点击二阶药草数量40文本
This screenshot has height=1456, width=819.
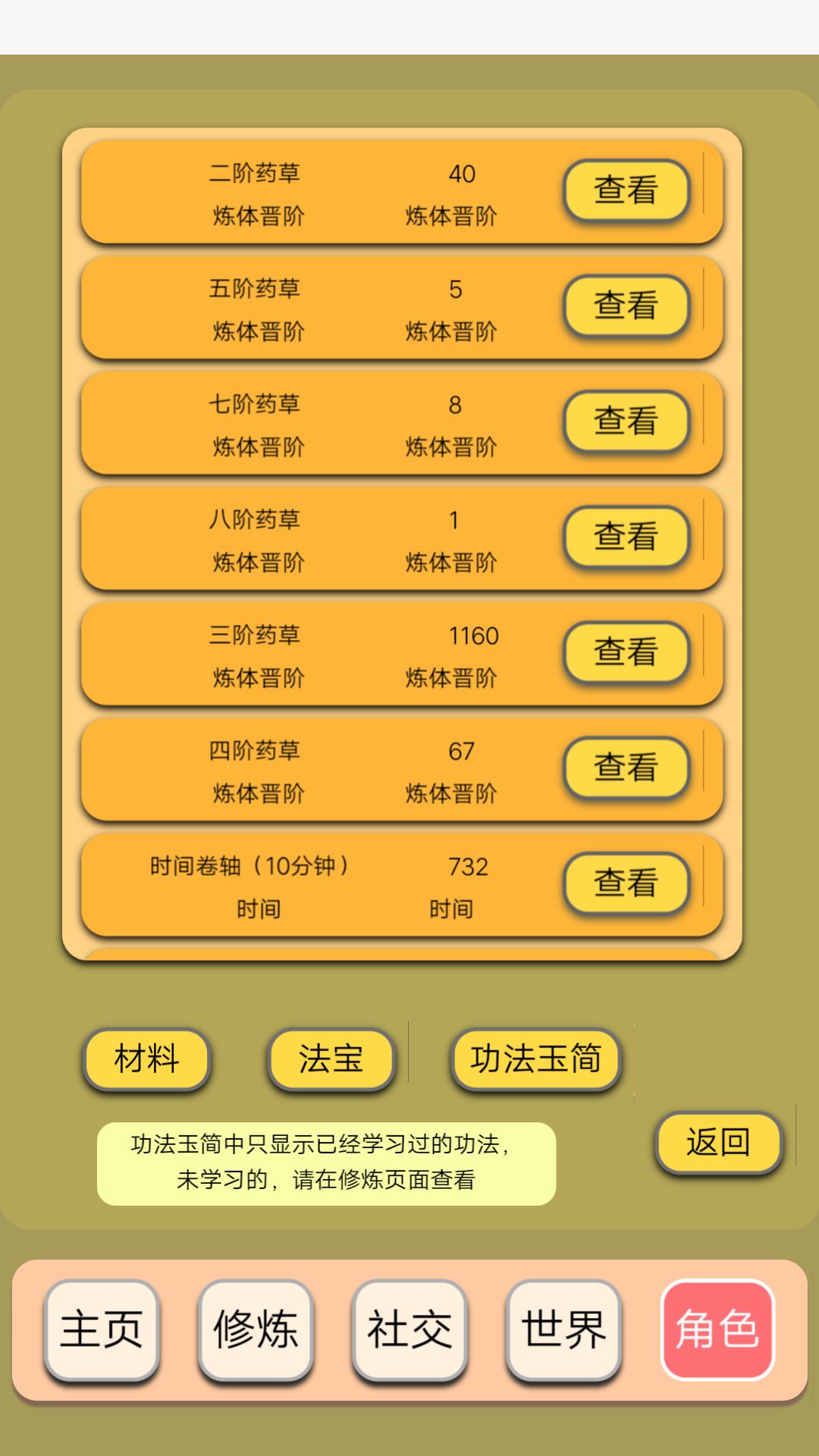point(461,173)
